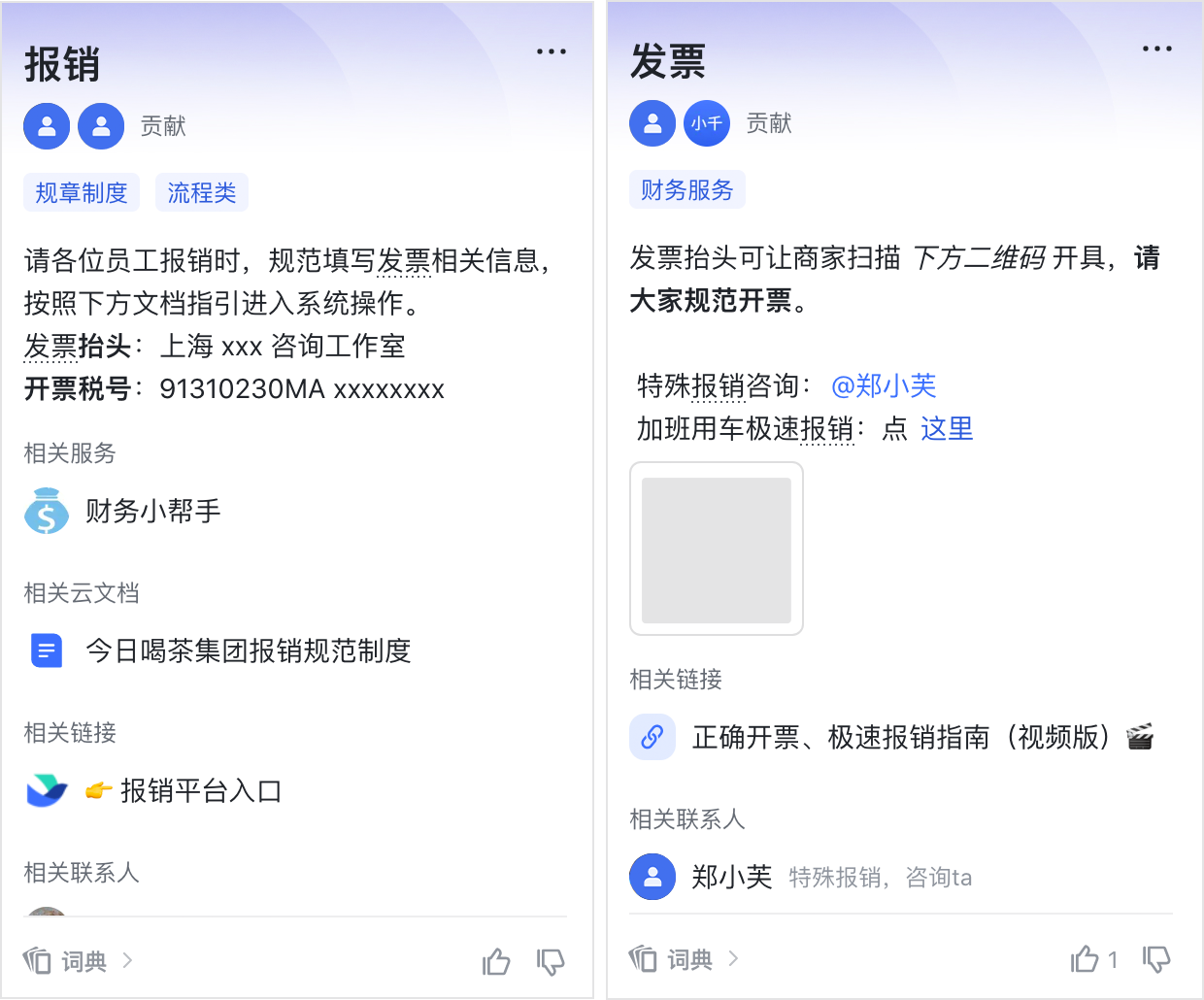Open overflow menu on 报销 card
This screenshot has width=1204, height=1000.
(x=551, y=51)
